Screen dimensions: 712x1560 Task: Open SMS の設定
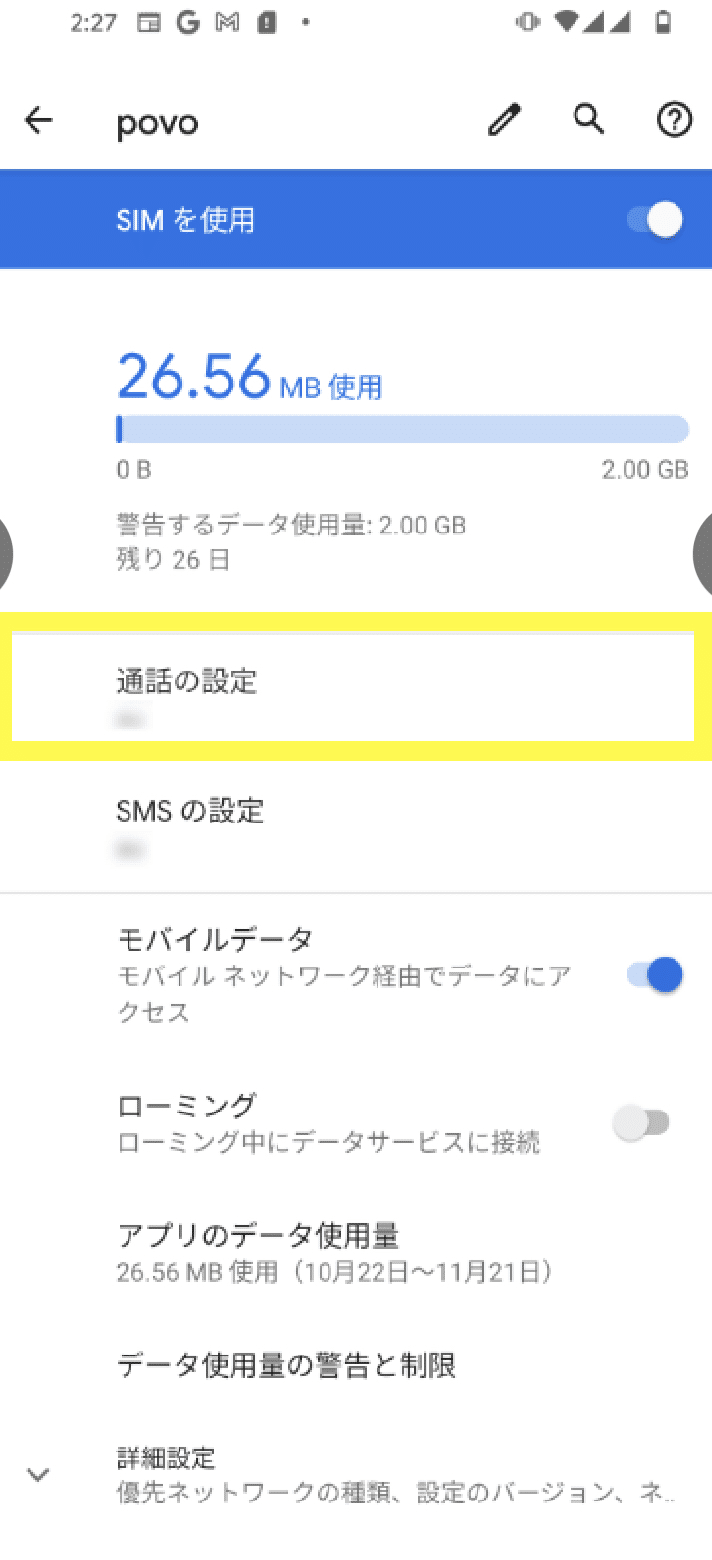[x=356, y=827]
